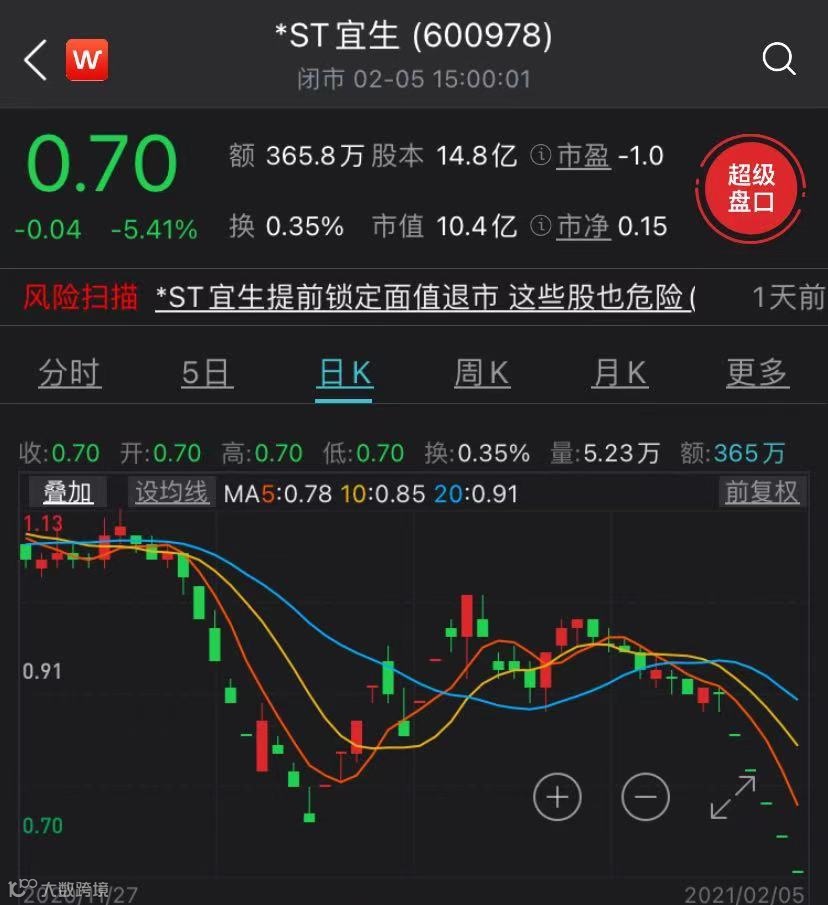Zoom out the K-line chart

645,797
